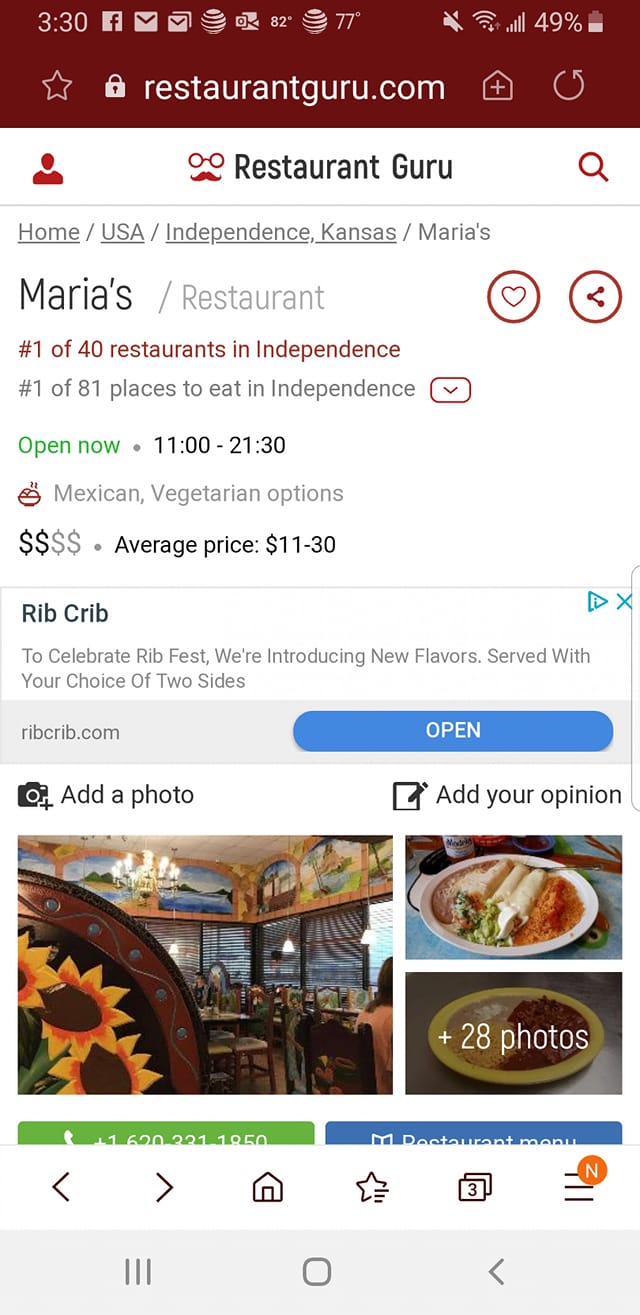View the + 28 photos gallery
This screenshot has height=1315, width=640.
click(513, 1033)
